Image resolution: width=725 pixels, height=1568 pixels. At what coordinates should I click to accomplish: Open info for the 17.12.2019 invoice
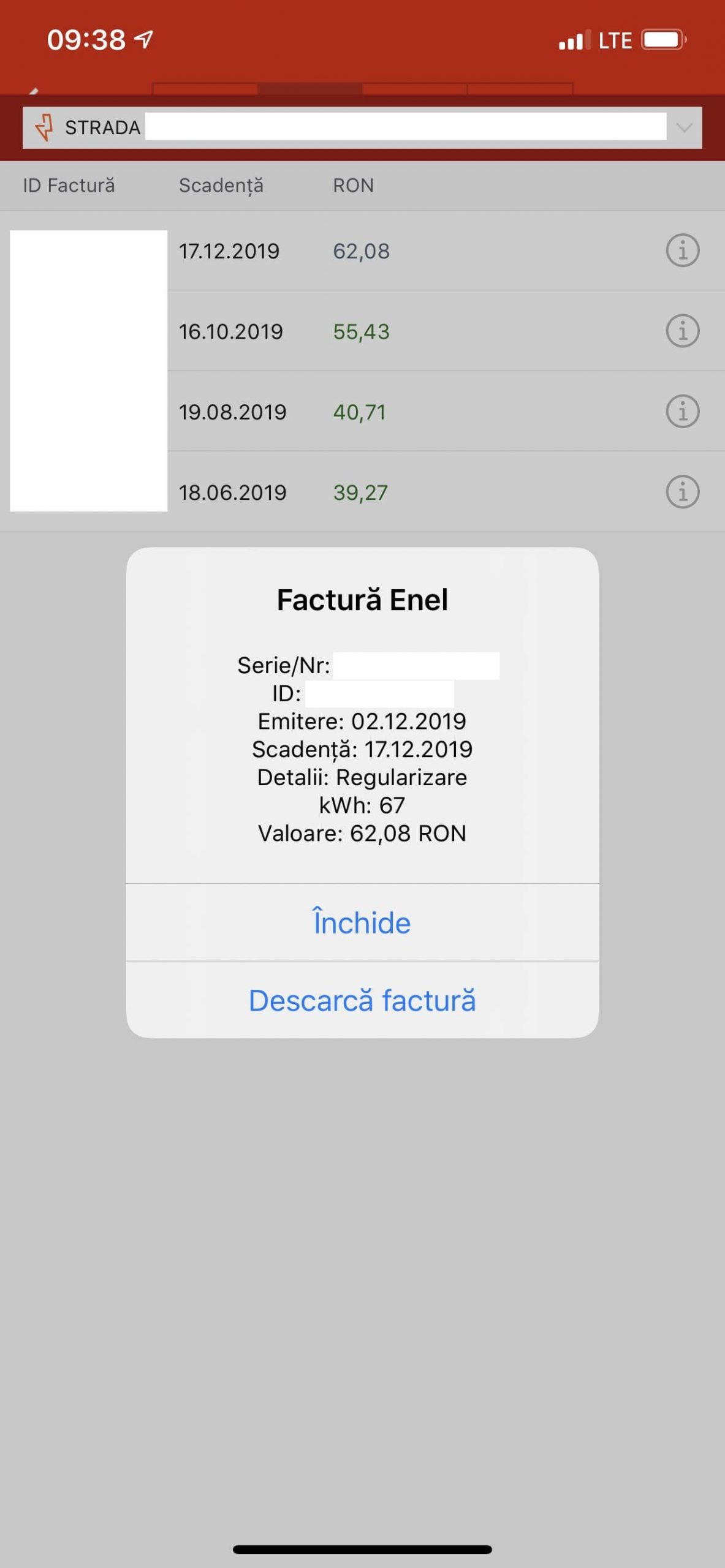point(682,251)
